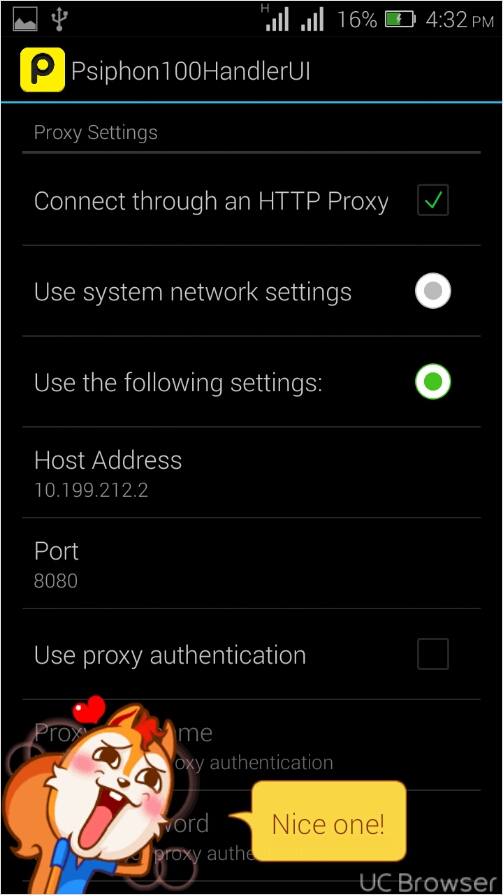Screen dimensions: 503x895
Task: Open the Host Address setting
Action: click(251, 473)
